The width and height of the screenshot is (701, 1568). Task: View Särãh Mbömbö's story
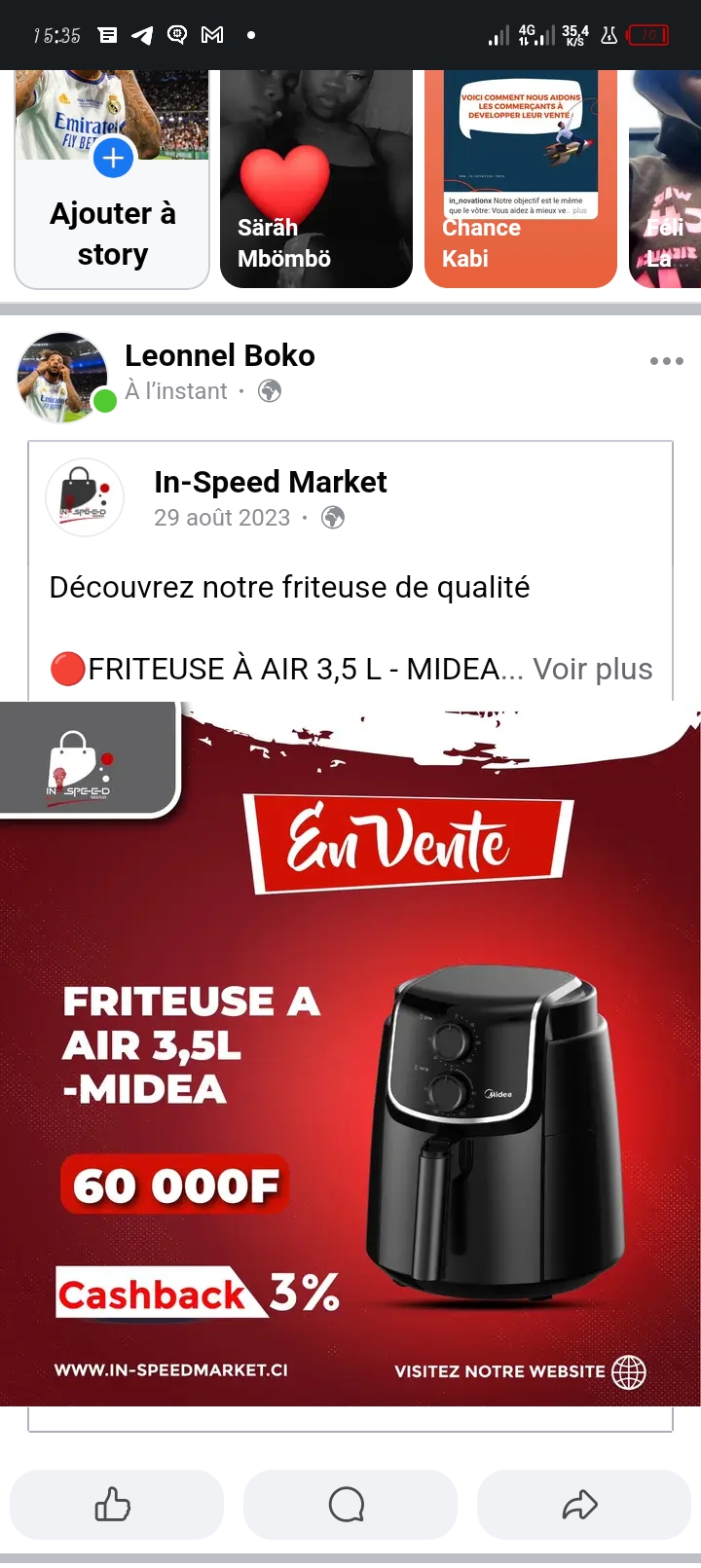[316, 180]
